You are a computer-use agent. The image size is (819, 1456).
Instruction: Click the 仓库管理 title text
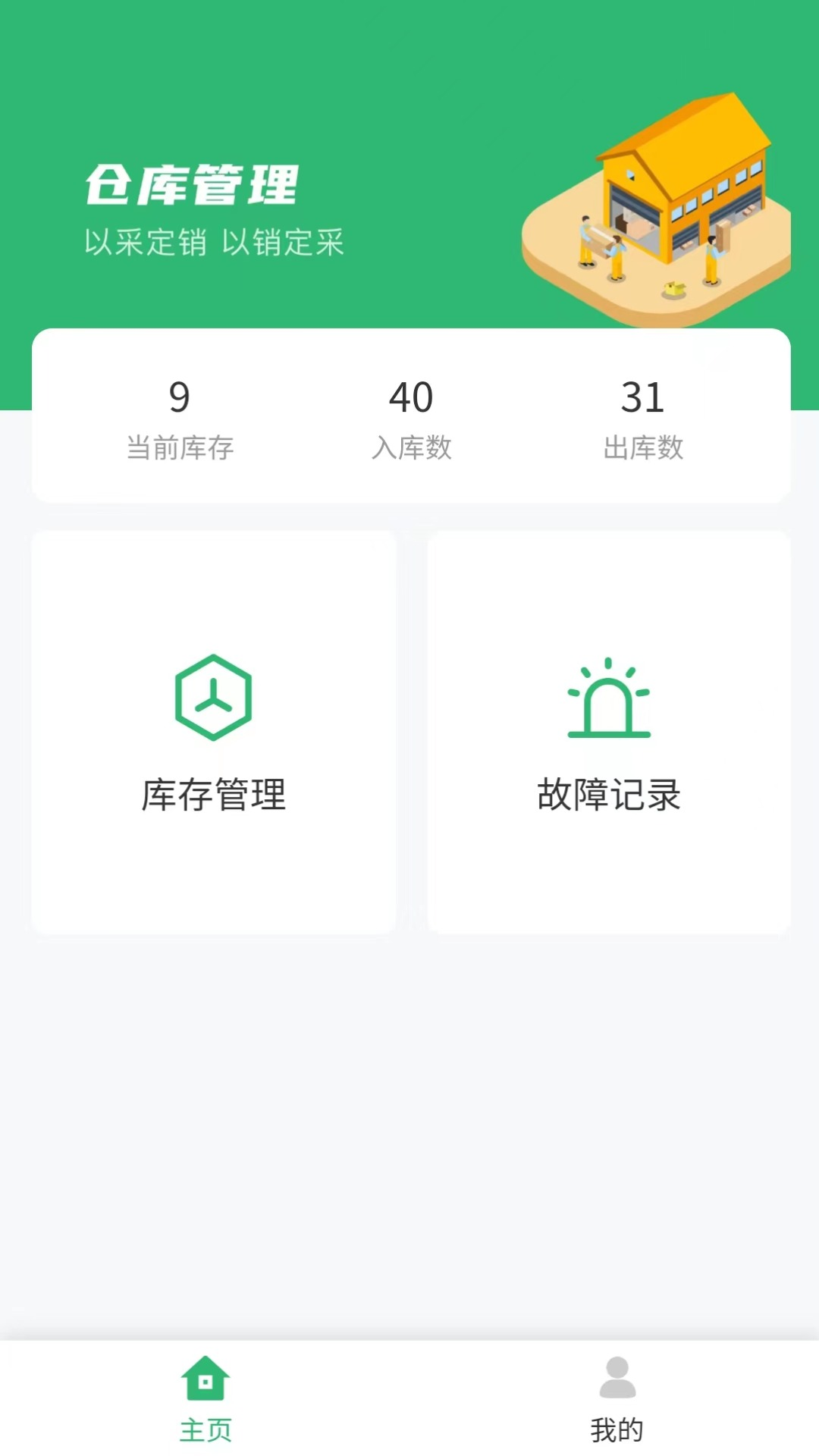[194, 182]
